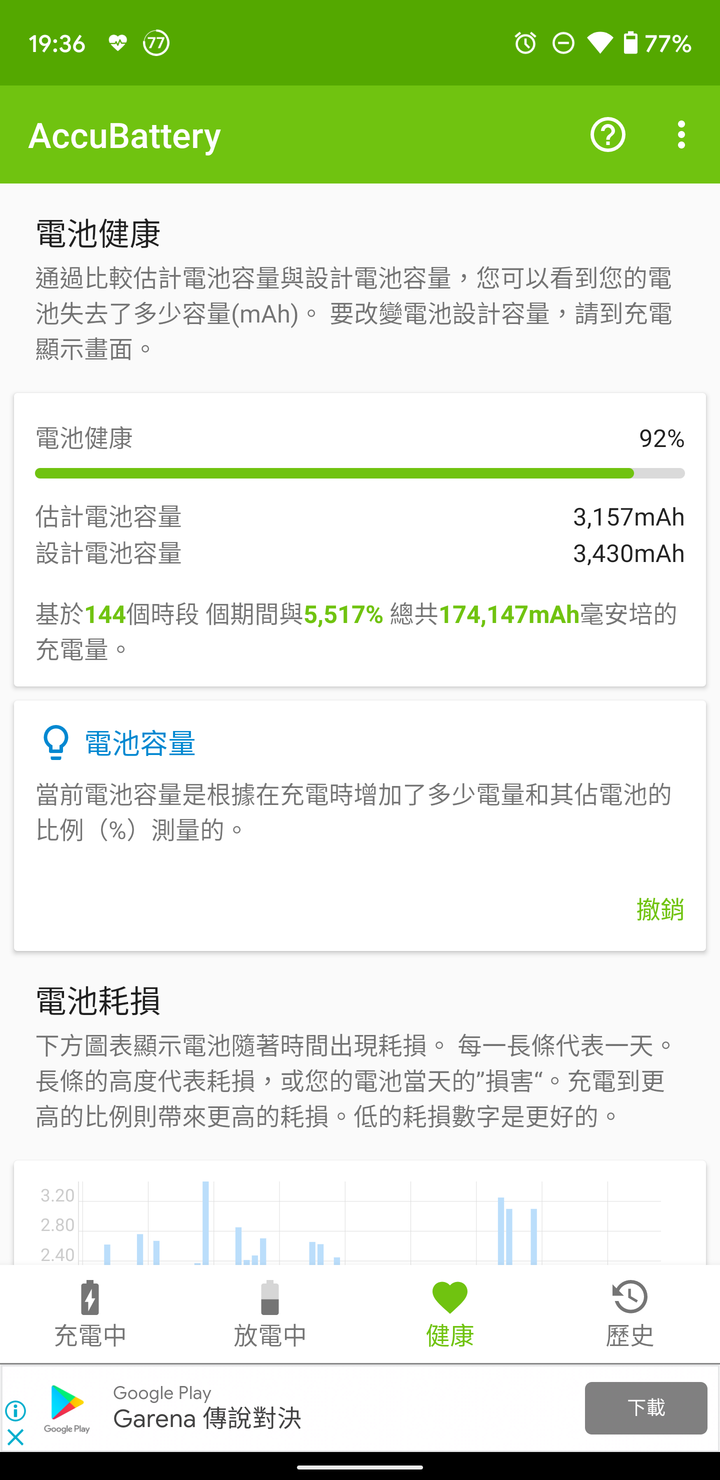Open the ad info icon
Image resolution: width=720 pixels, height=1480 pixels.
click(x=15, y=1411)
